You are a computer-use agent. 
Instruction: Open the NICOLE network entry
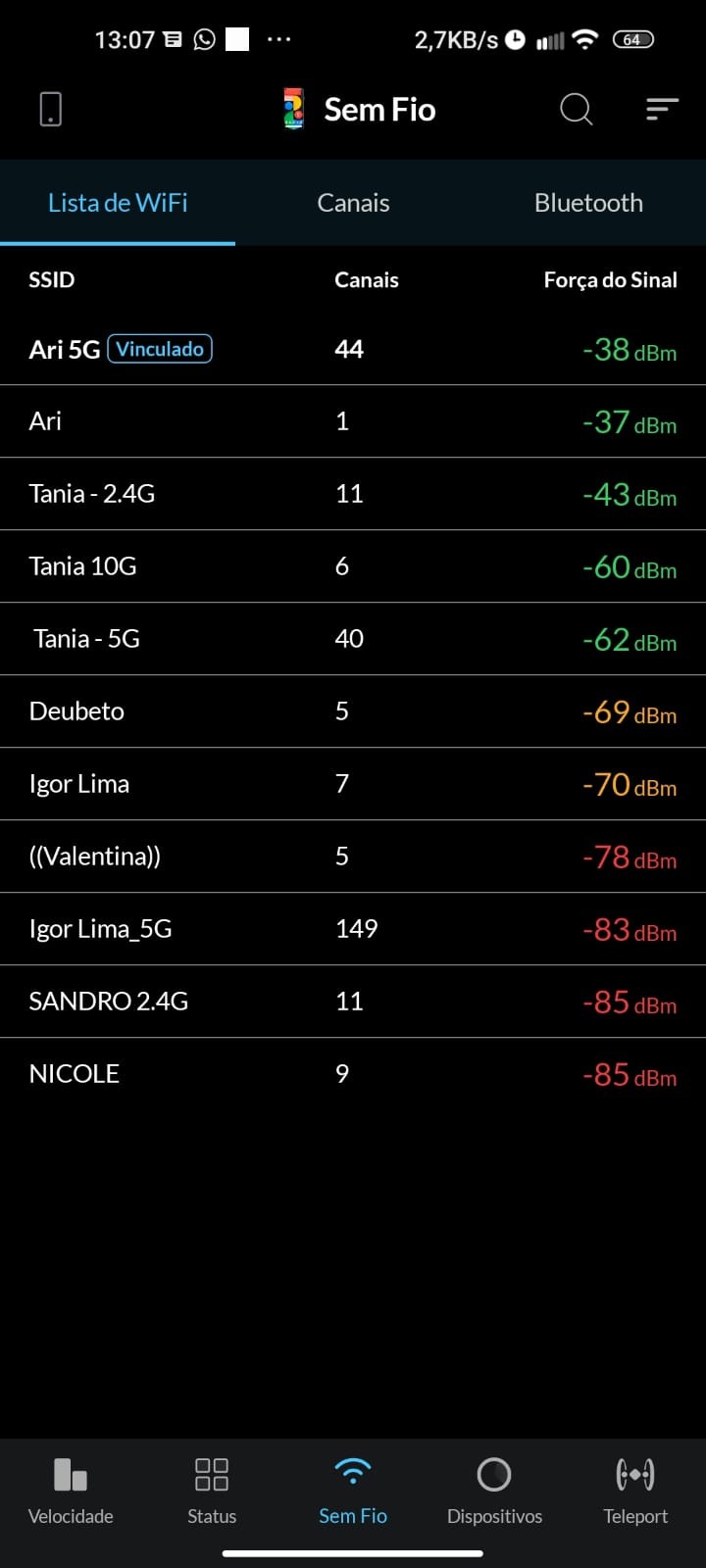tap(353, 1074)
